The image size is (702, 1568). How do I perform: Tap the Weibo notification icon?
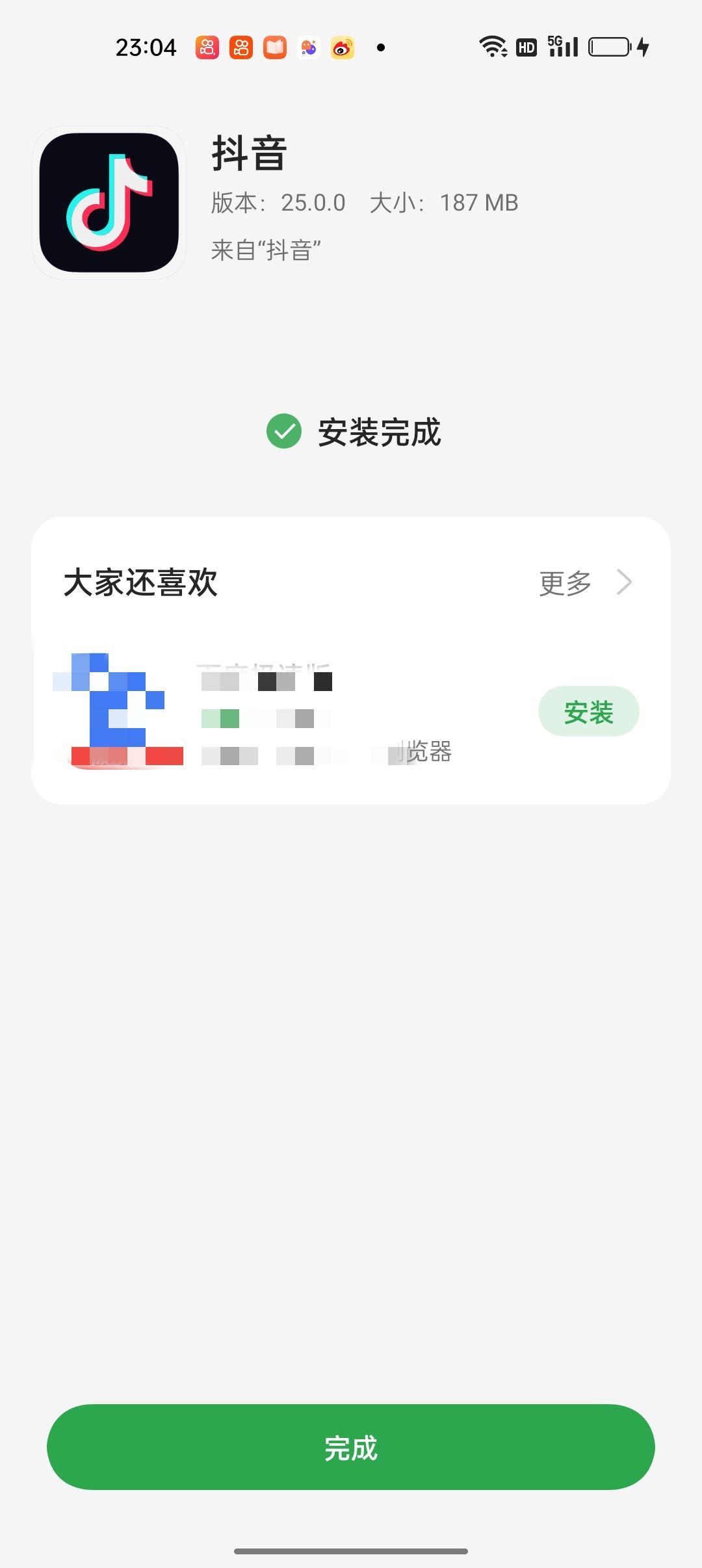[x=343, y=46]
